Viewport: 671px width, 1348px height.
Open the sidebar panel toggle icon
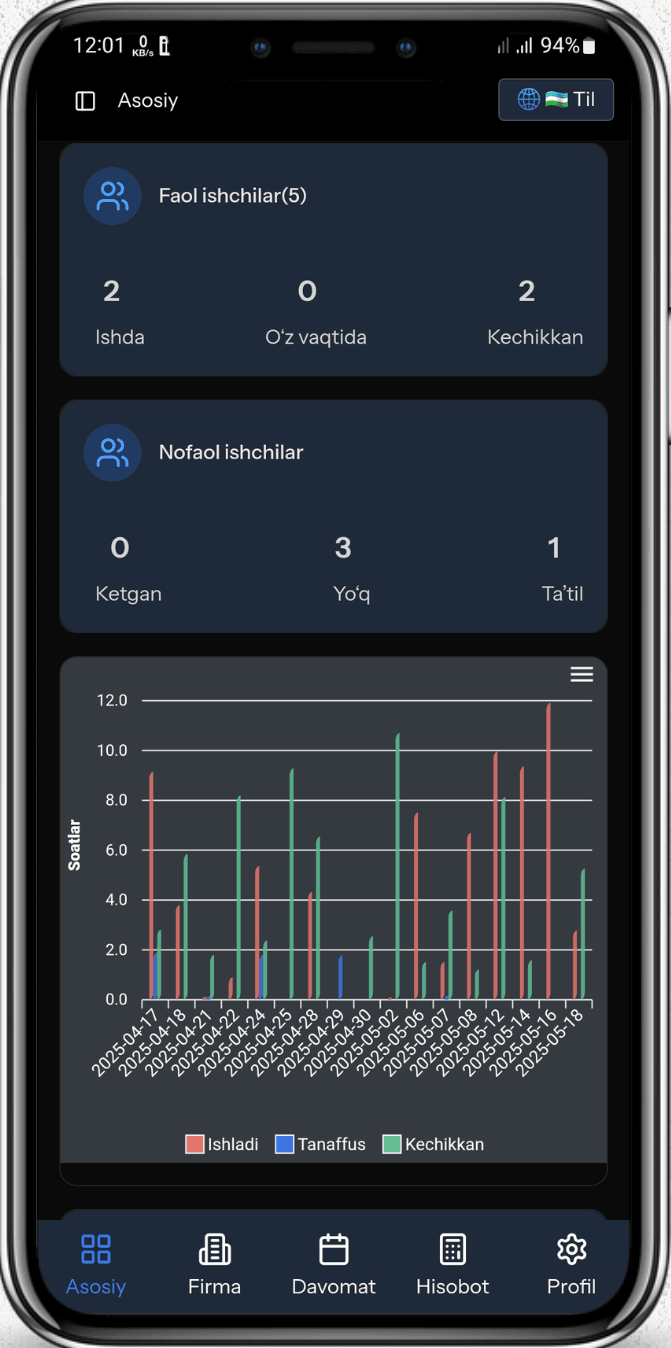point(85,101)
